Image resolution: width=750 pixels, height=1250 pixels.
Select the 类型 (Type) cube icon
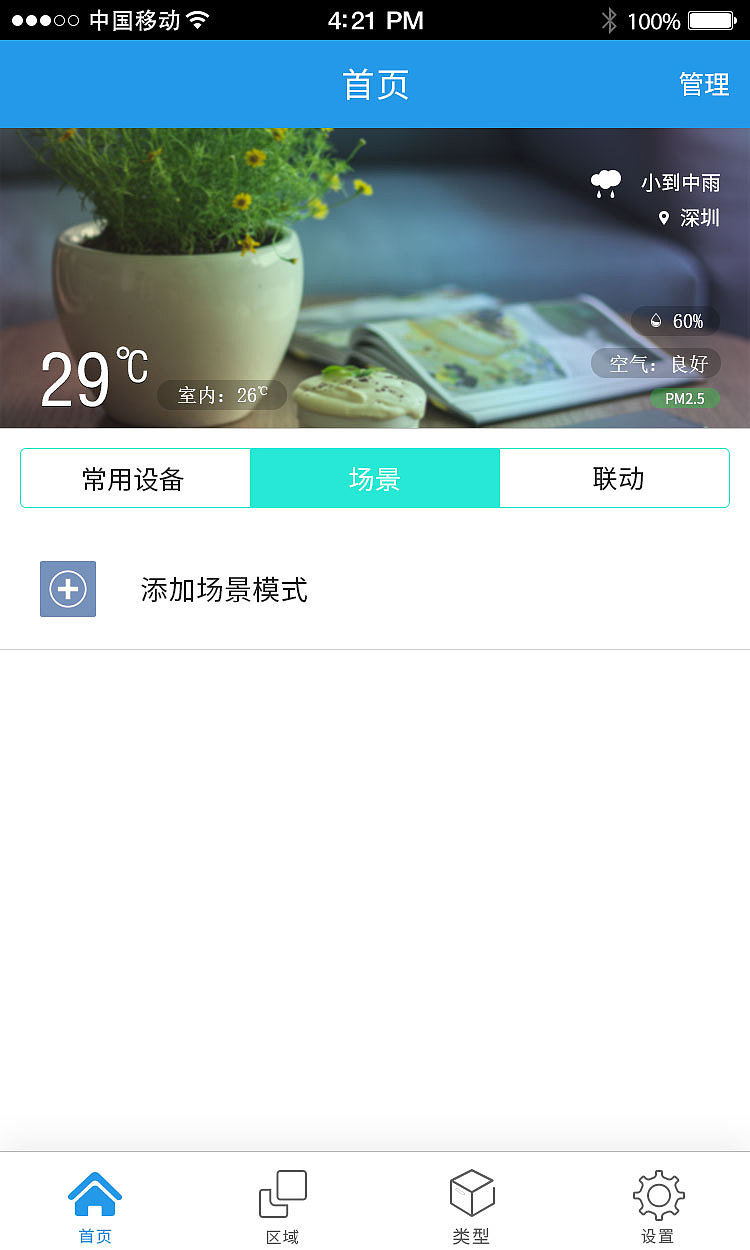tap(471, 1192)
